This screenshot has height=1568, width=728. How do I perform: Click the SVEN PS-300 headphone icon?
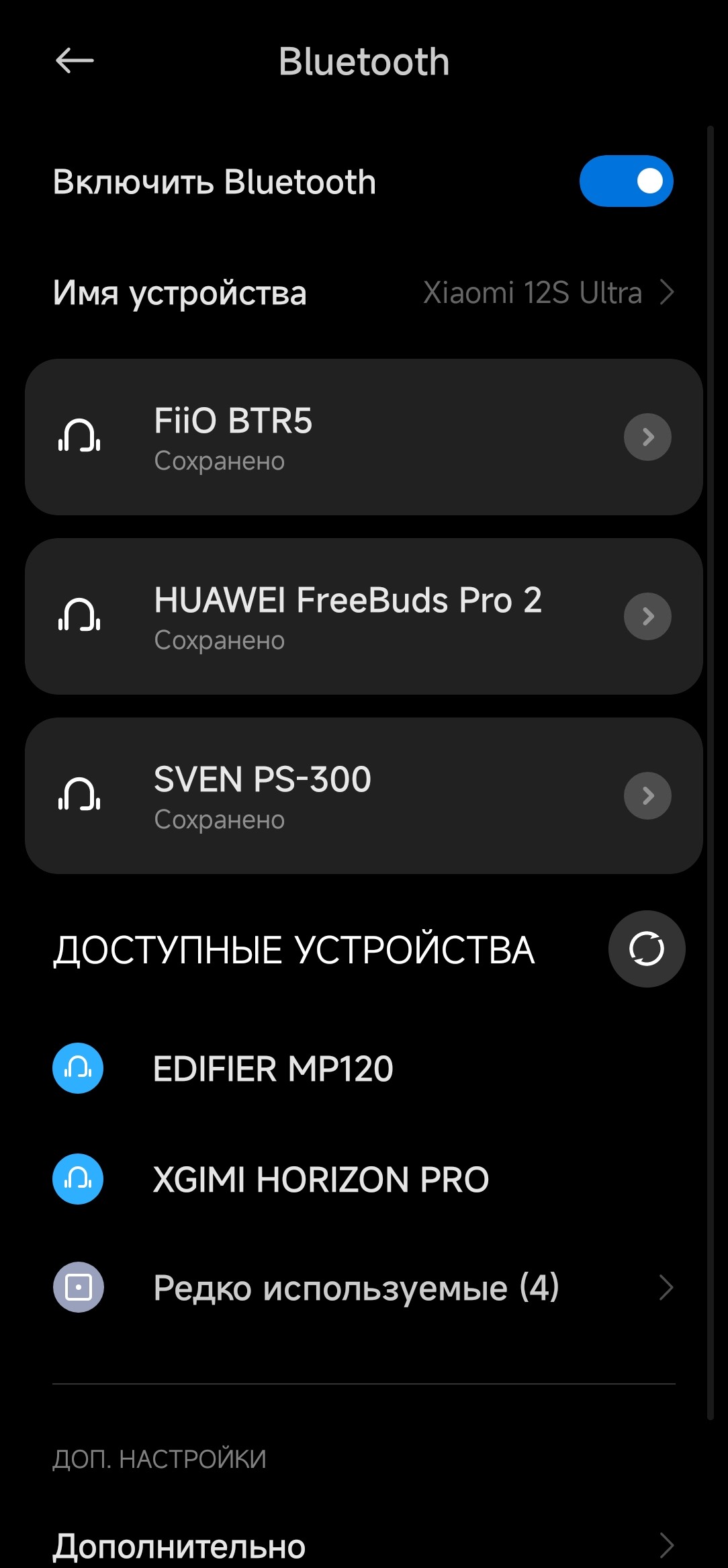click(79, 796)
